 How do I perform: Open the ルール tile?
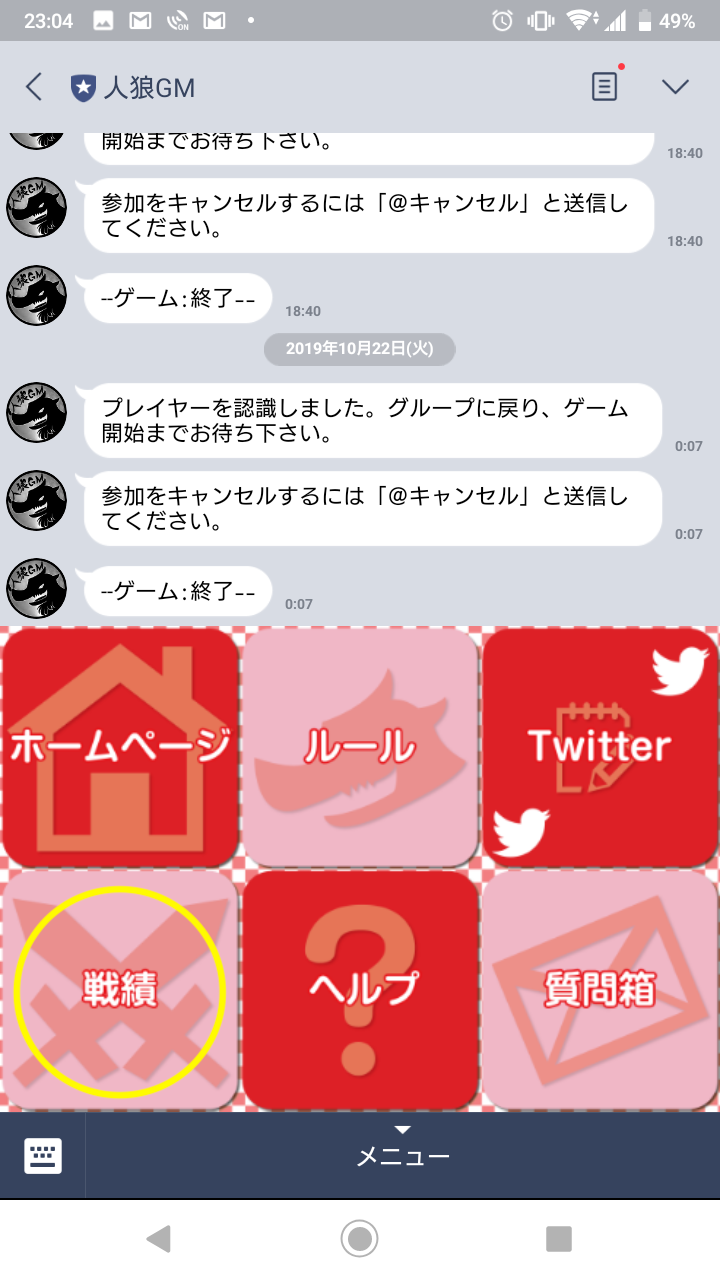[360, 747]
